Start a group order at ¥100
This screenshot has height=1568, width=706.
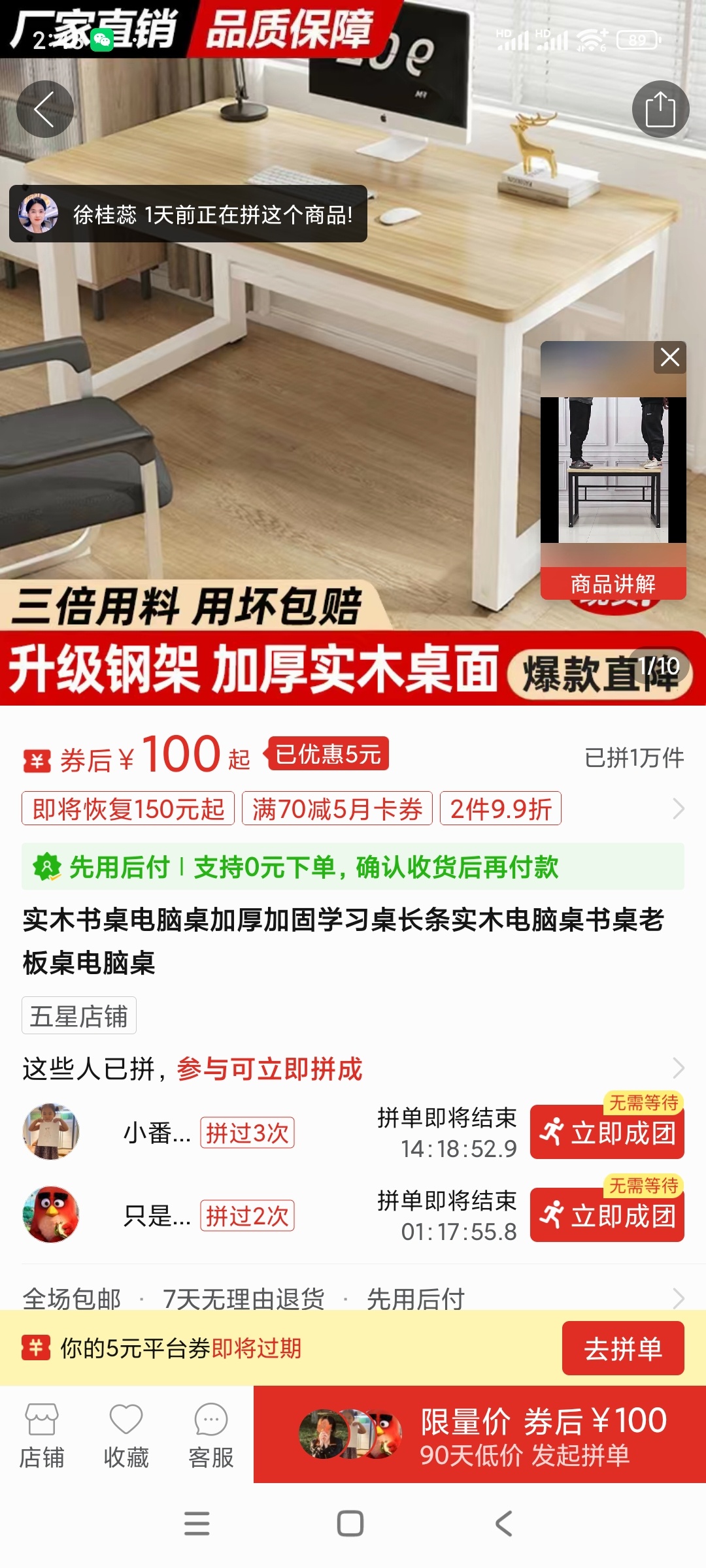[x=480, y=1435]
